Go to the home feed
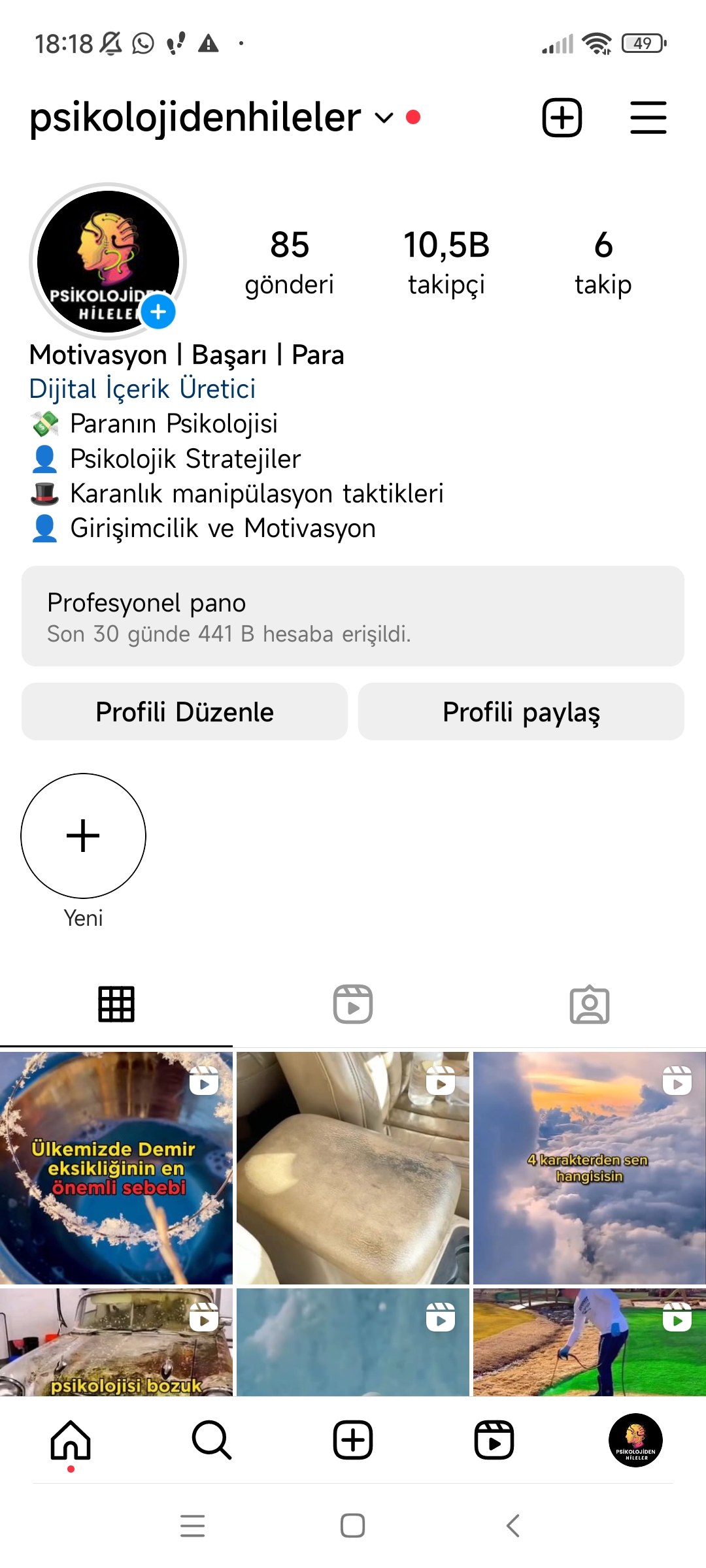The width and height of the screenshot is (706, 1568). click(x=71, y=1440)
